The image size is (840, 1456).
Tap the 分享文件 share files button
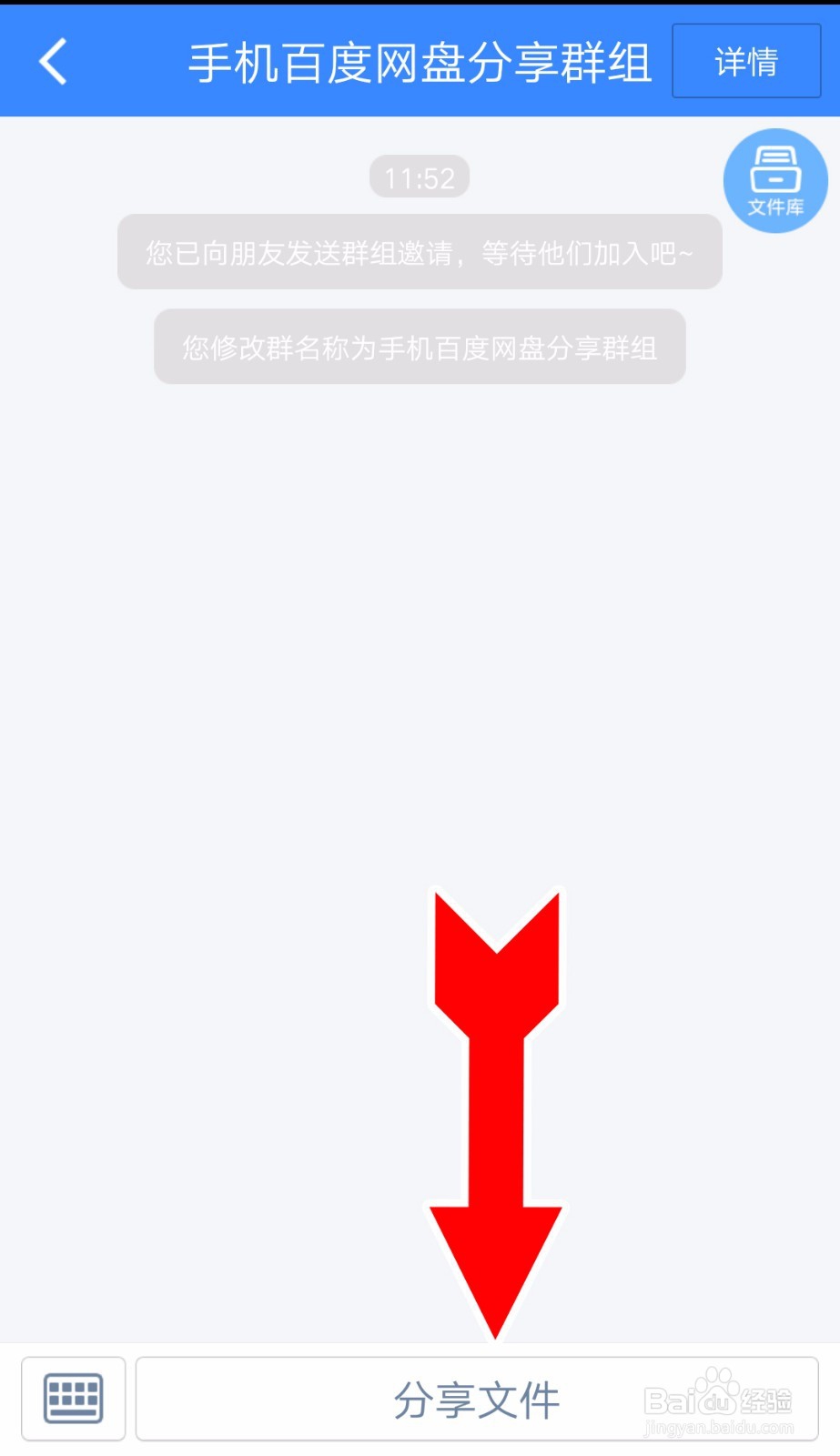(x=477, y=1399)
